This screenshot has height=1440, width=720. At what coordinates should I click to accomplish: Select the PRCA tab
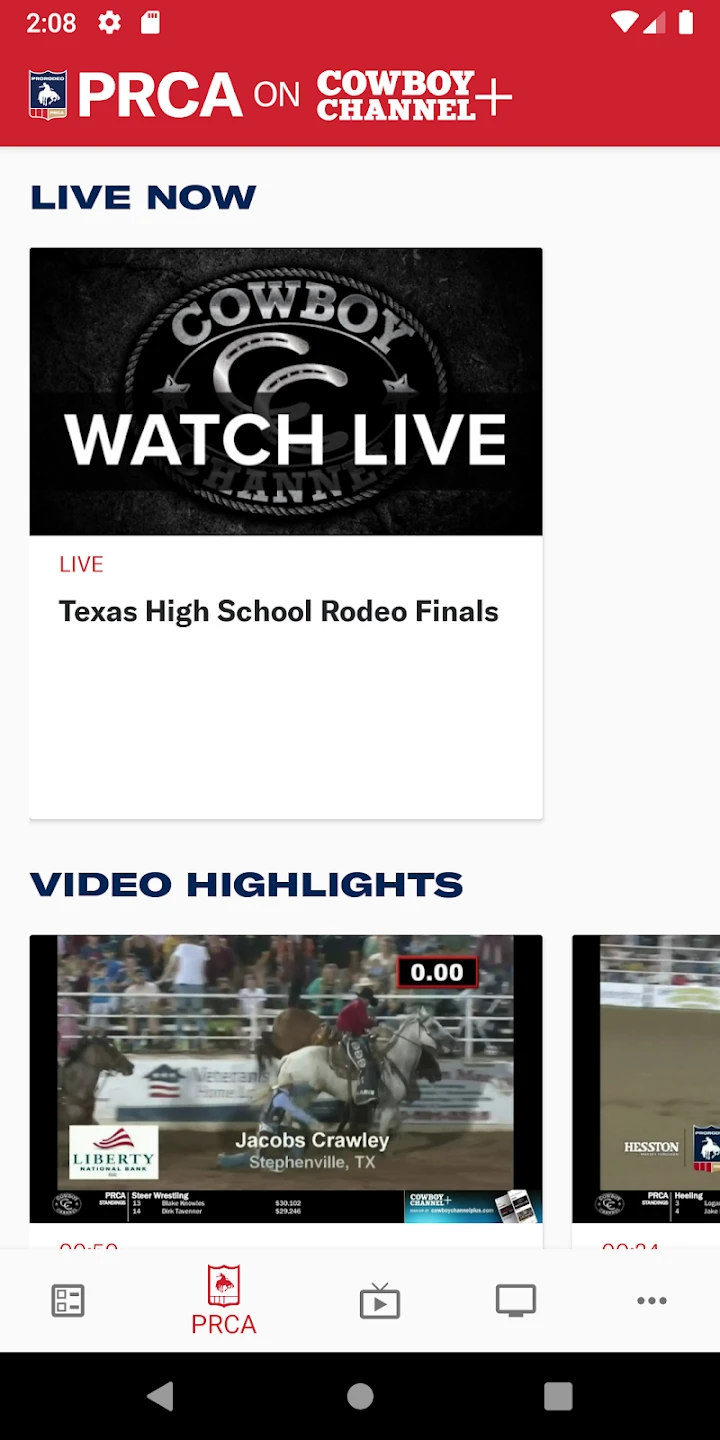click(x=223, y=1300)
